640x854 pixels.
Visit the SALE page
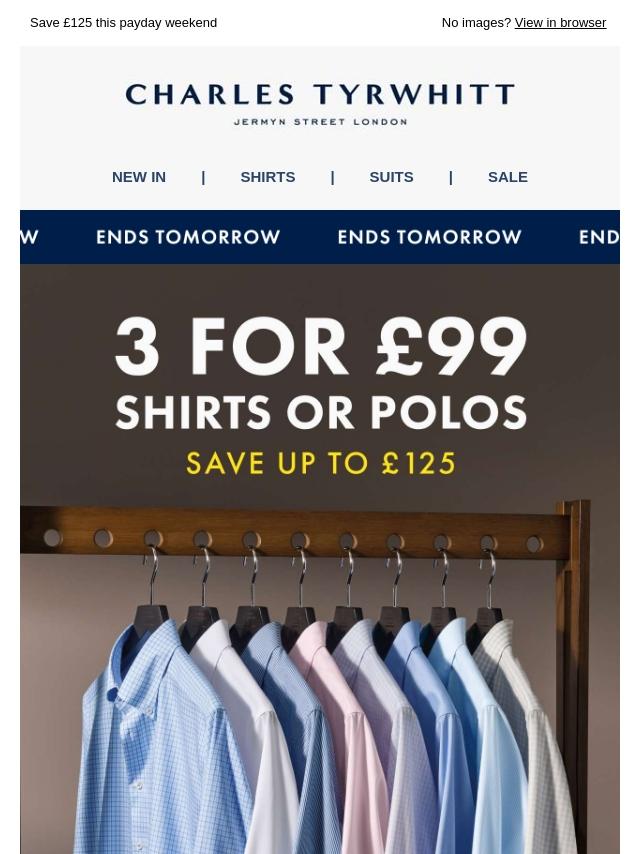tap(507, 177)
